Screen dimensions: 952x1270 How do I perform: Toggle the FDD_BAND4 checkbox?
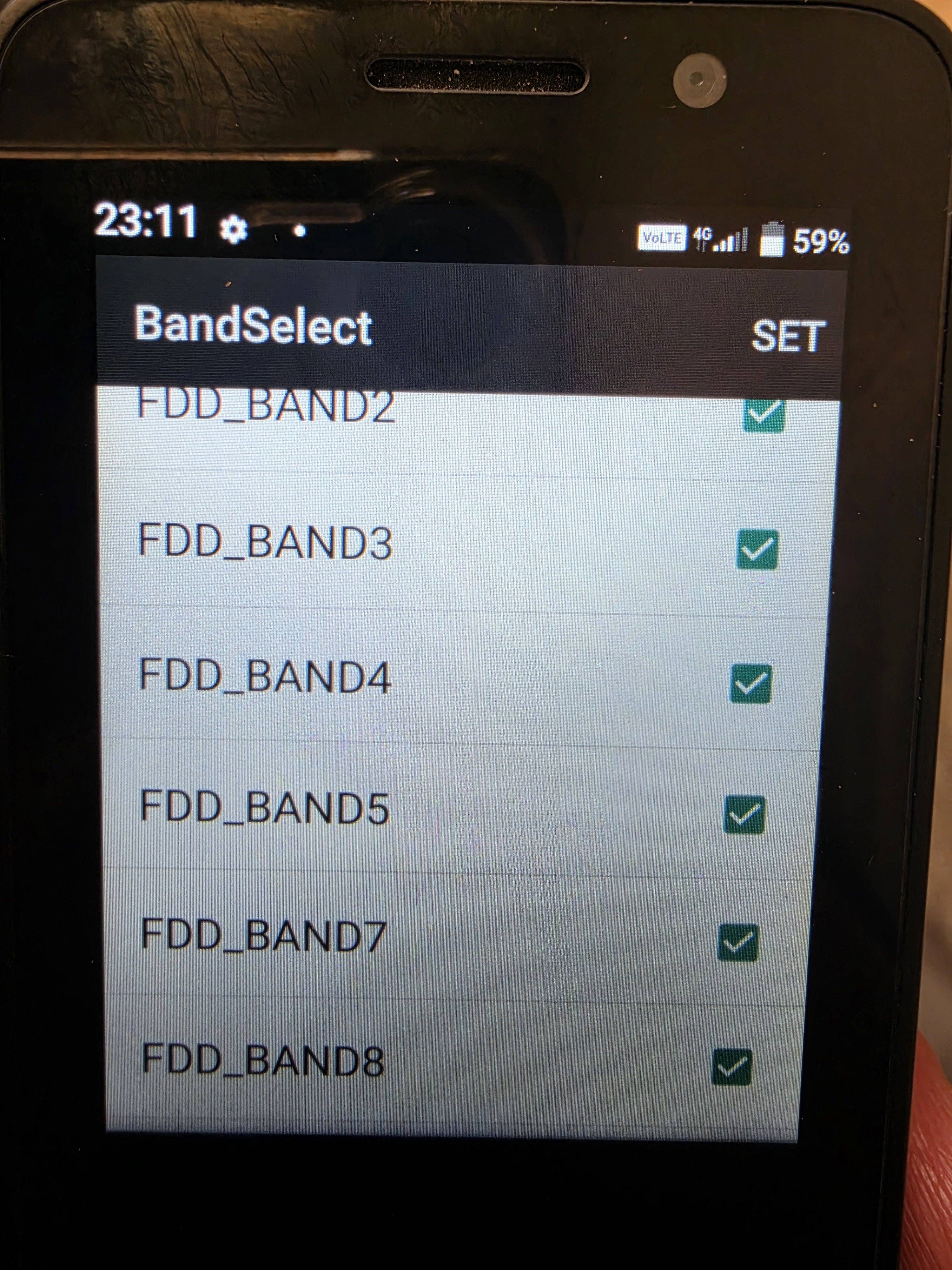[x=750, y=683]
